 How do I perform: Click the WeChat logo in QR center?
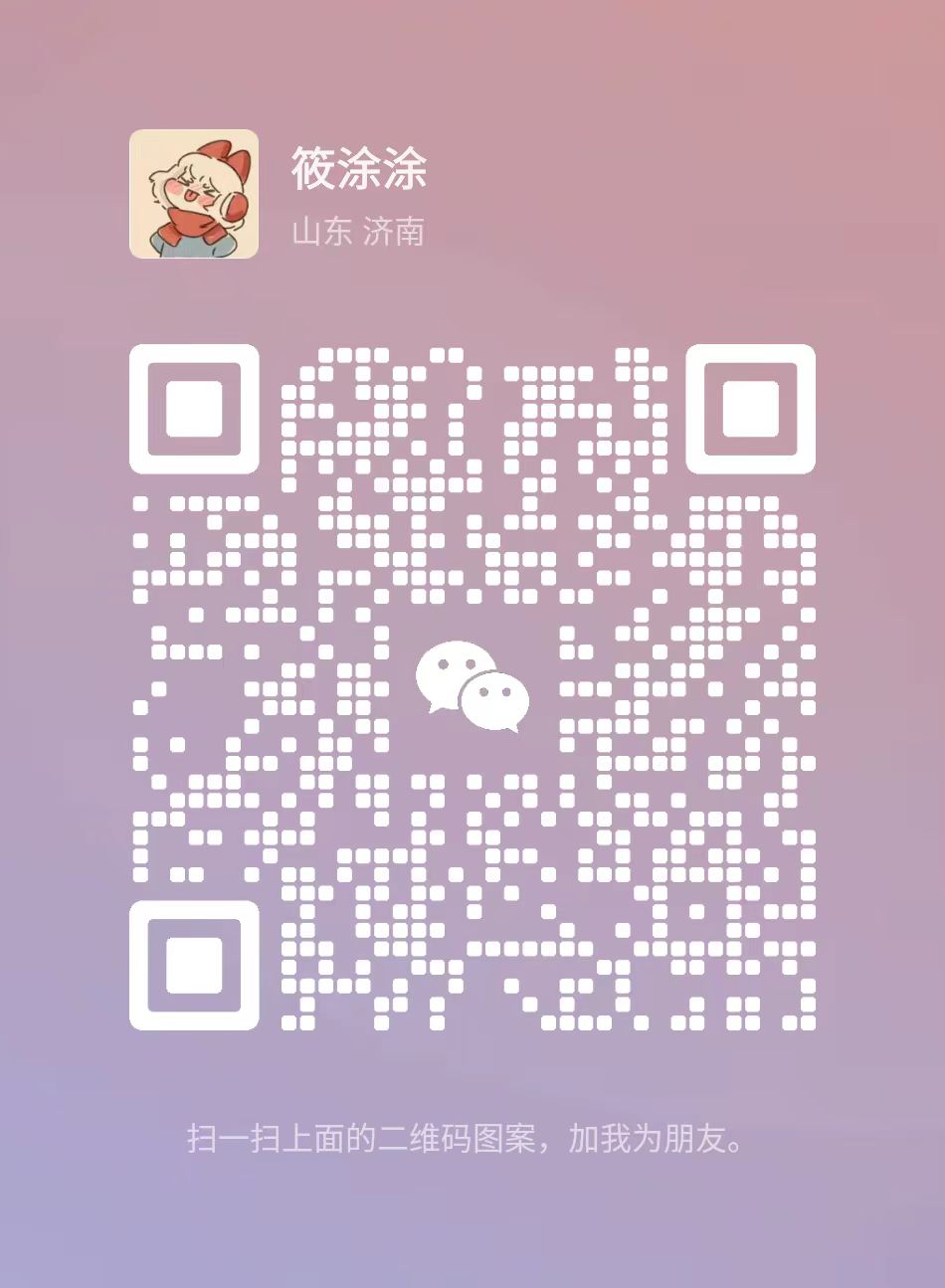(x=472, y=686)
